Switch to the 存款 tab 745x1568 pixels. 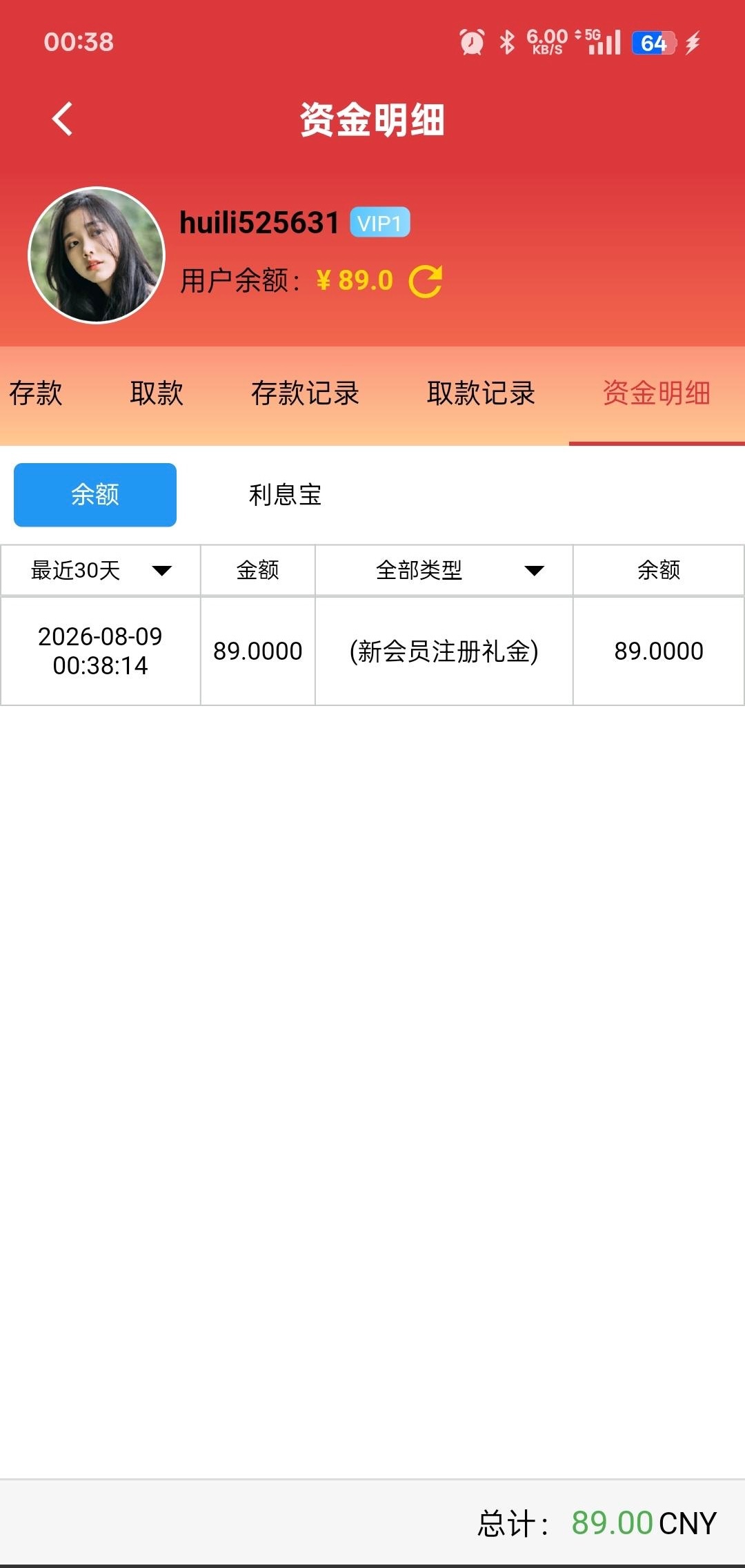pos(35,393)
